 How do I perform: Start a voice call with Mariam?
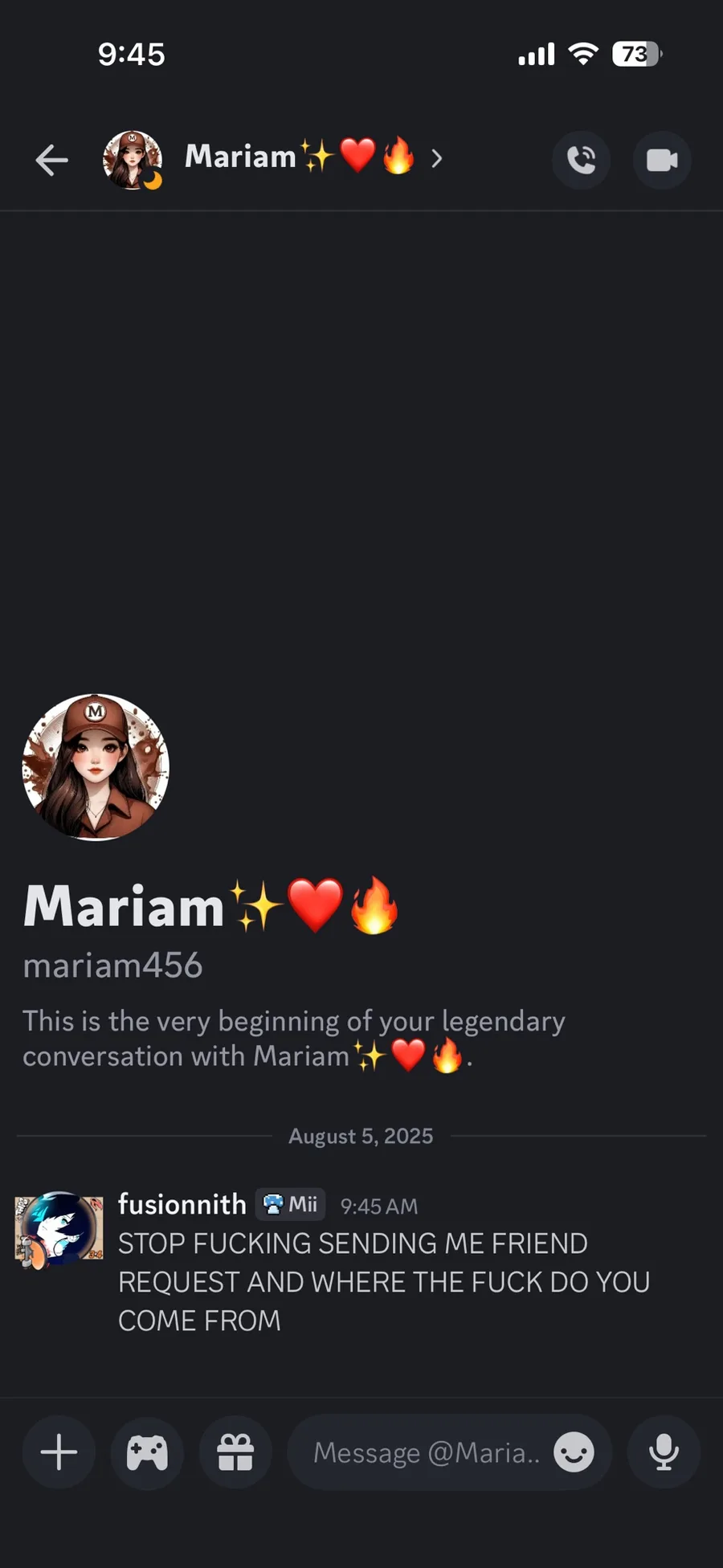[581, 160]
